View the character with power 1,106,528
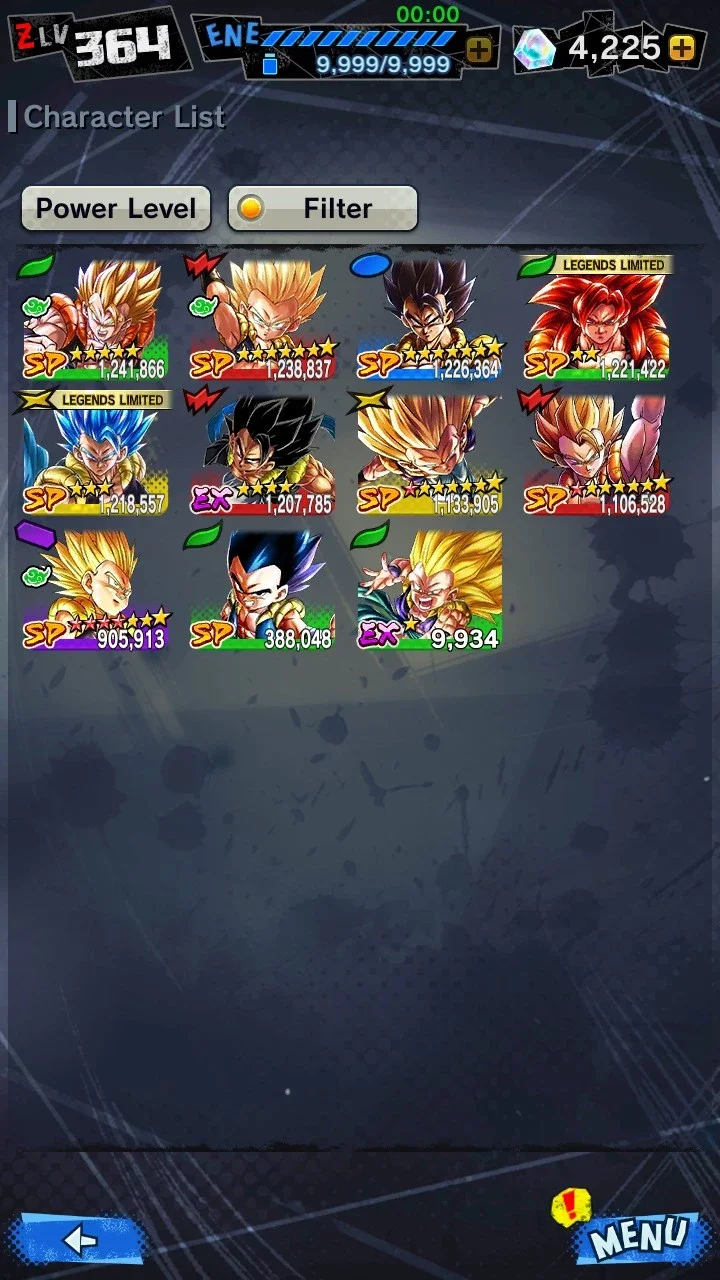This screenshot has width=720, height=1280. point(597,455)
